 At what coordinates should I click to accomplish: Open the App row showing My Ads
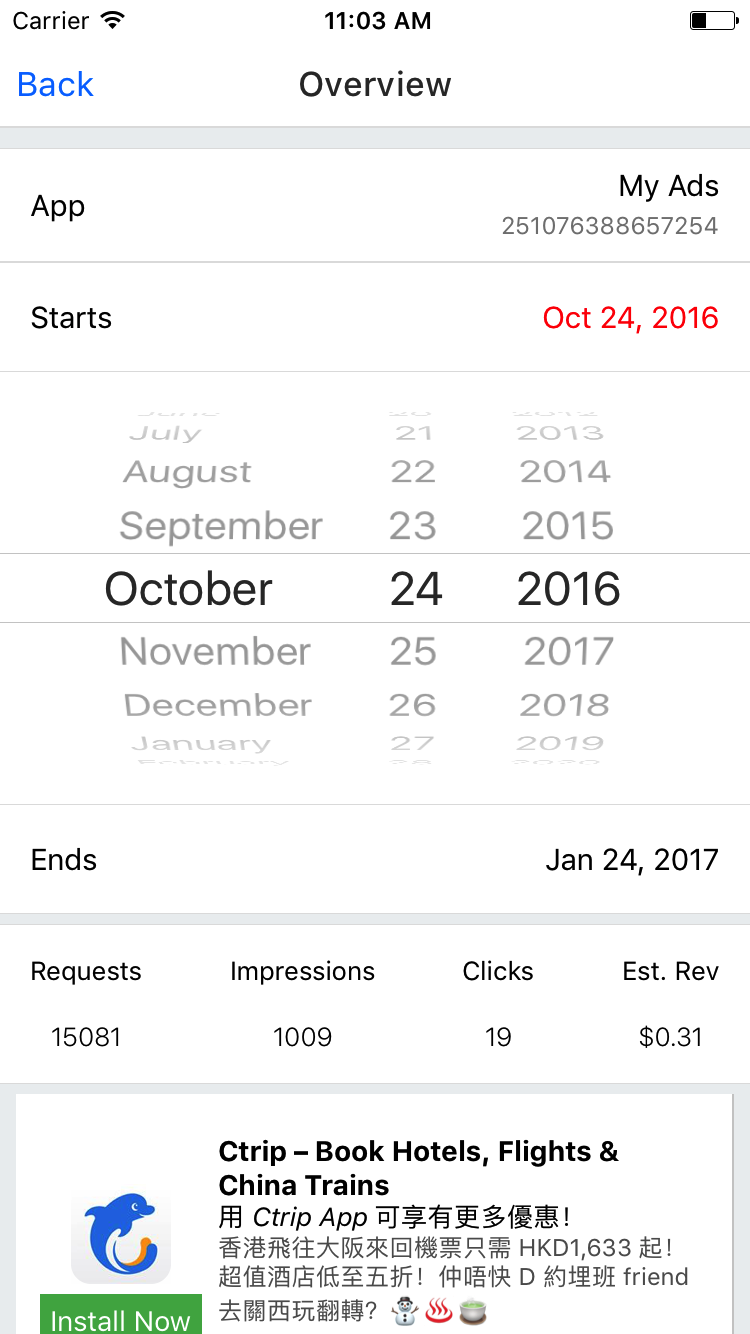(x=375, y=206)
